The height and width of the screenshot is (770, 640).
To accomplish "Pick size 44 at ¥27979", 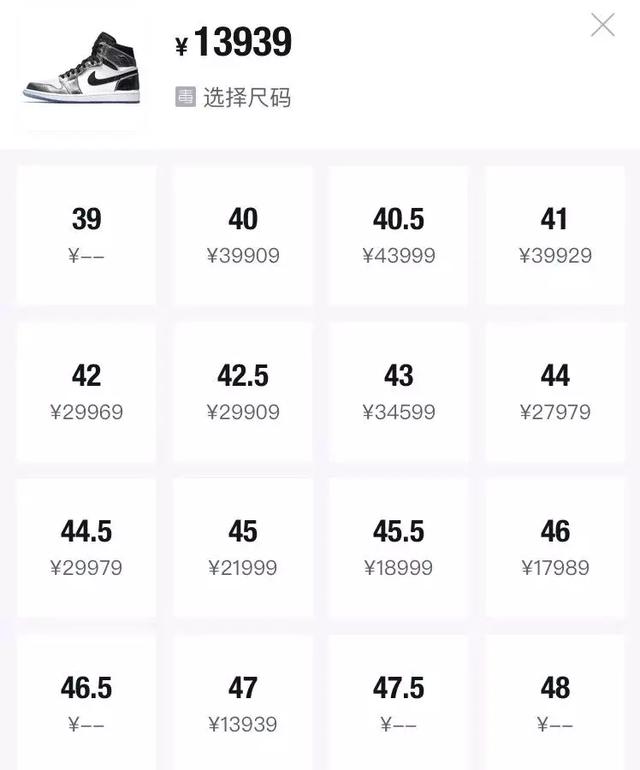I will pyautogui.click(x=555, y=391).
